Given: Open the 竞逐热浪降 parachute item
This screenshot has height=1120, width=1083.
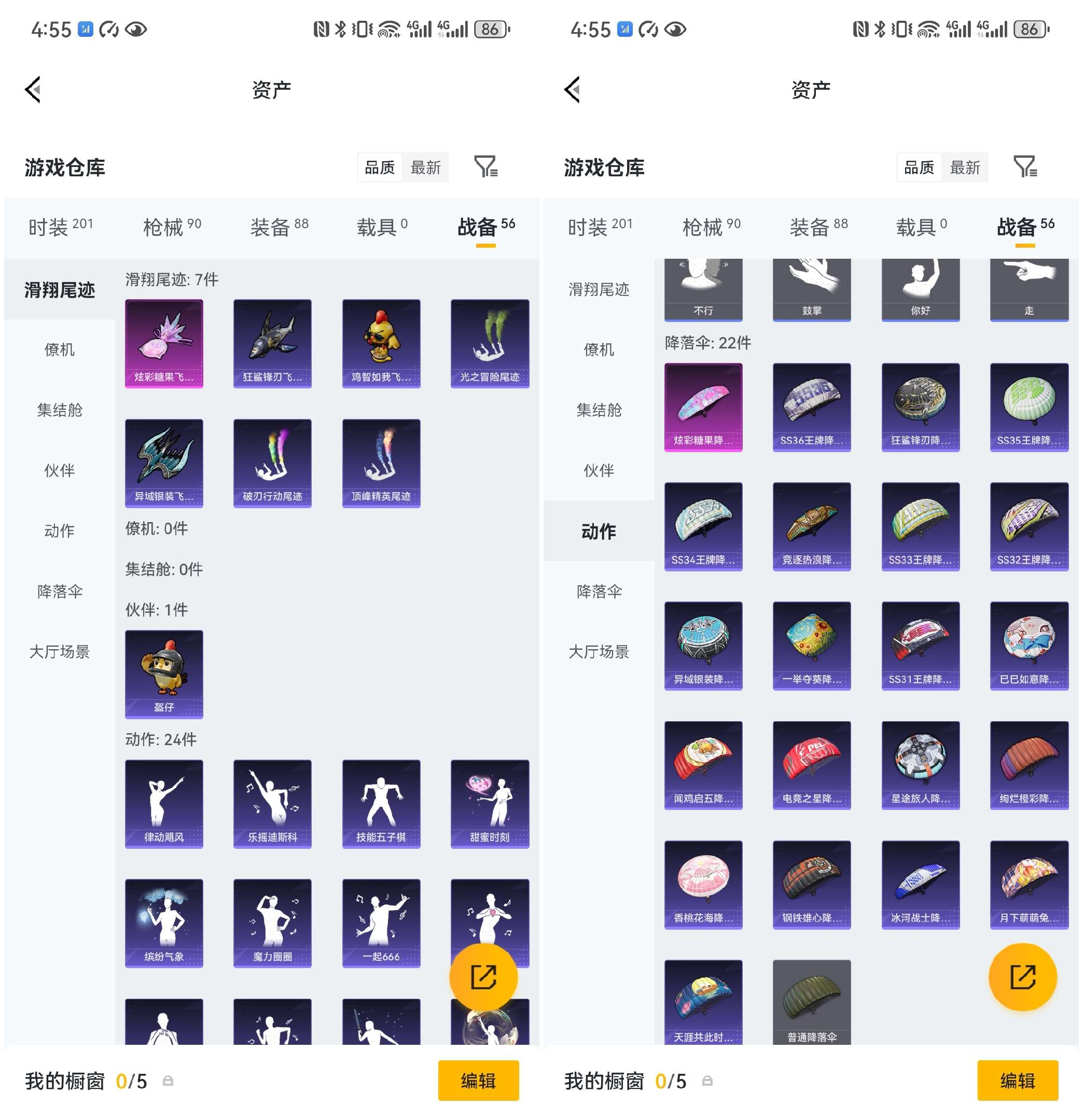Looking at the screenshot, I should click(x=812, y=526).
